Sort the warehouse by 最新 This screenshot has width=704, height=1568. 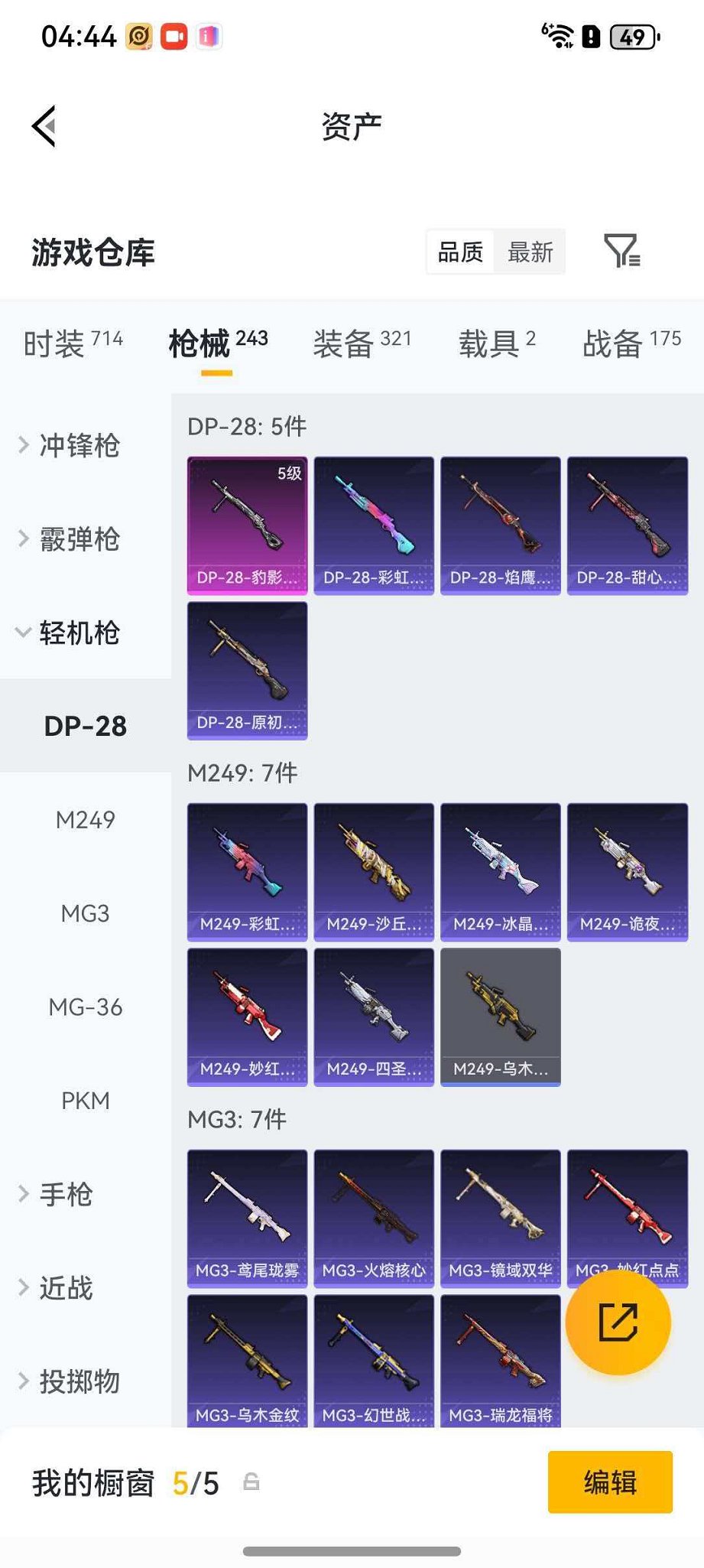[530, 252]
